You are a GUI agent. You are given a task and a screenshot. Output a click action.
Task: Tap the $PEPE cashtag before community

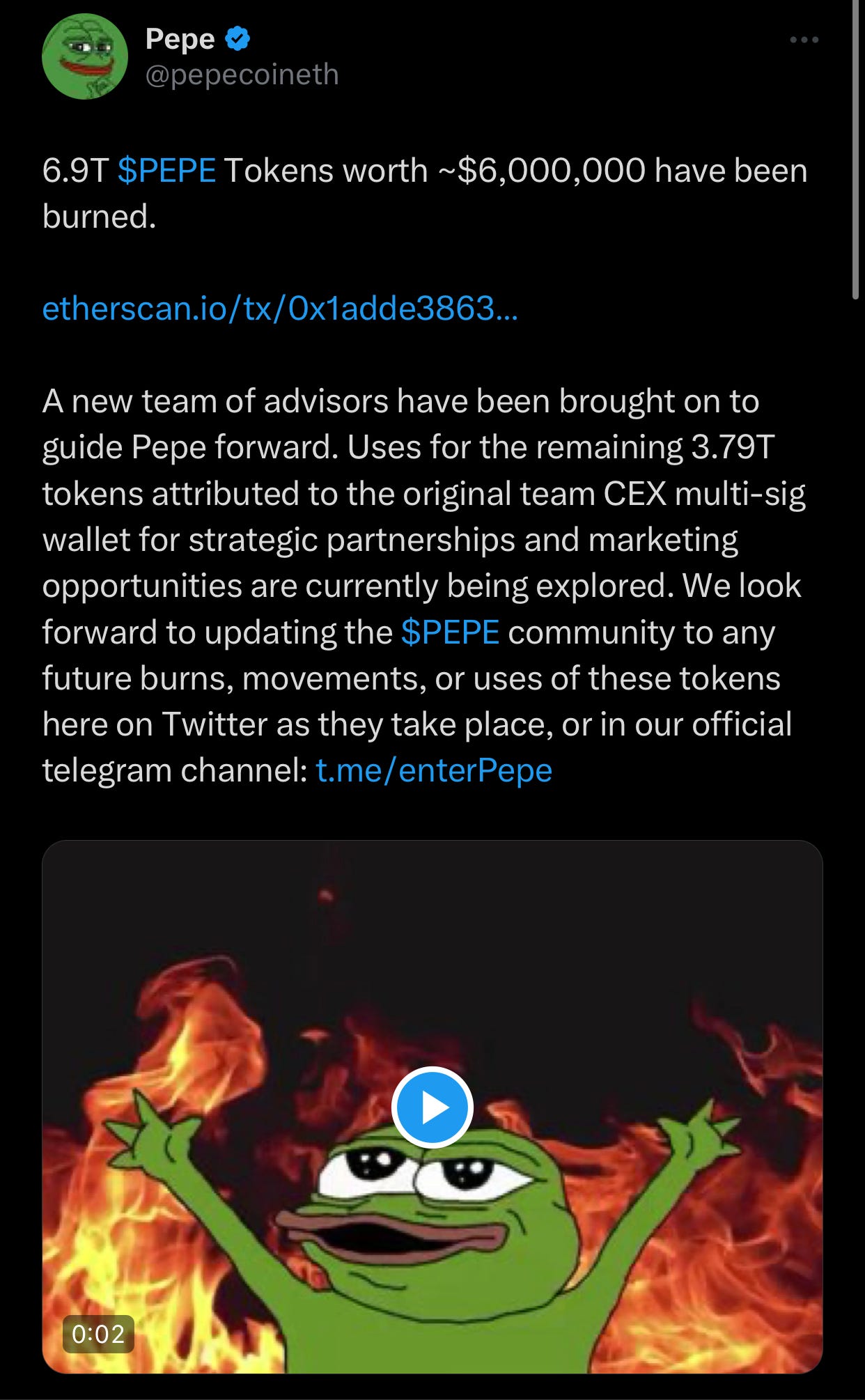pyautogui.click(x=450, y=632)
